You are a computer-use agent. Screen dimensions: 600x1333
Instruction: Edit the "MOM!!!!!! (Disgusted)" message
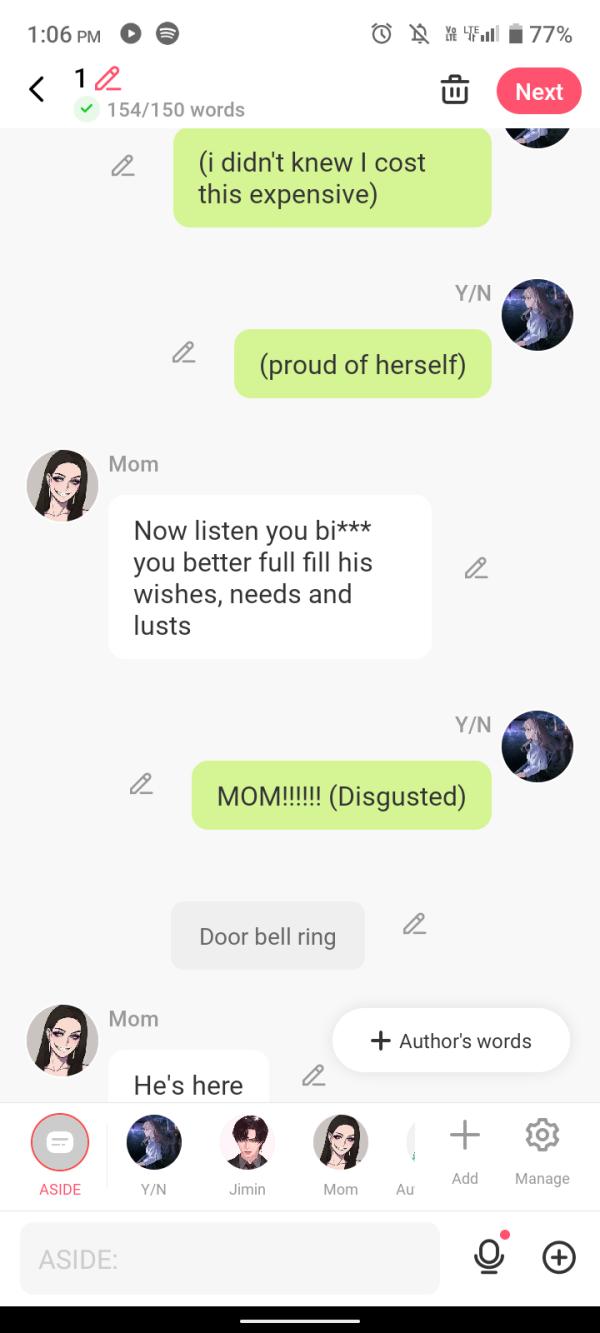pyautogui.click(x=141, y=783)
